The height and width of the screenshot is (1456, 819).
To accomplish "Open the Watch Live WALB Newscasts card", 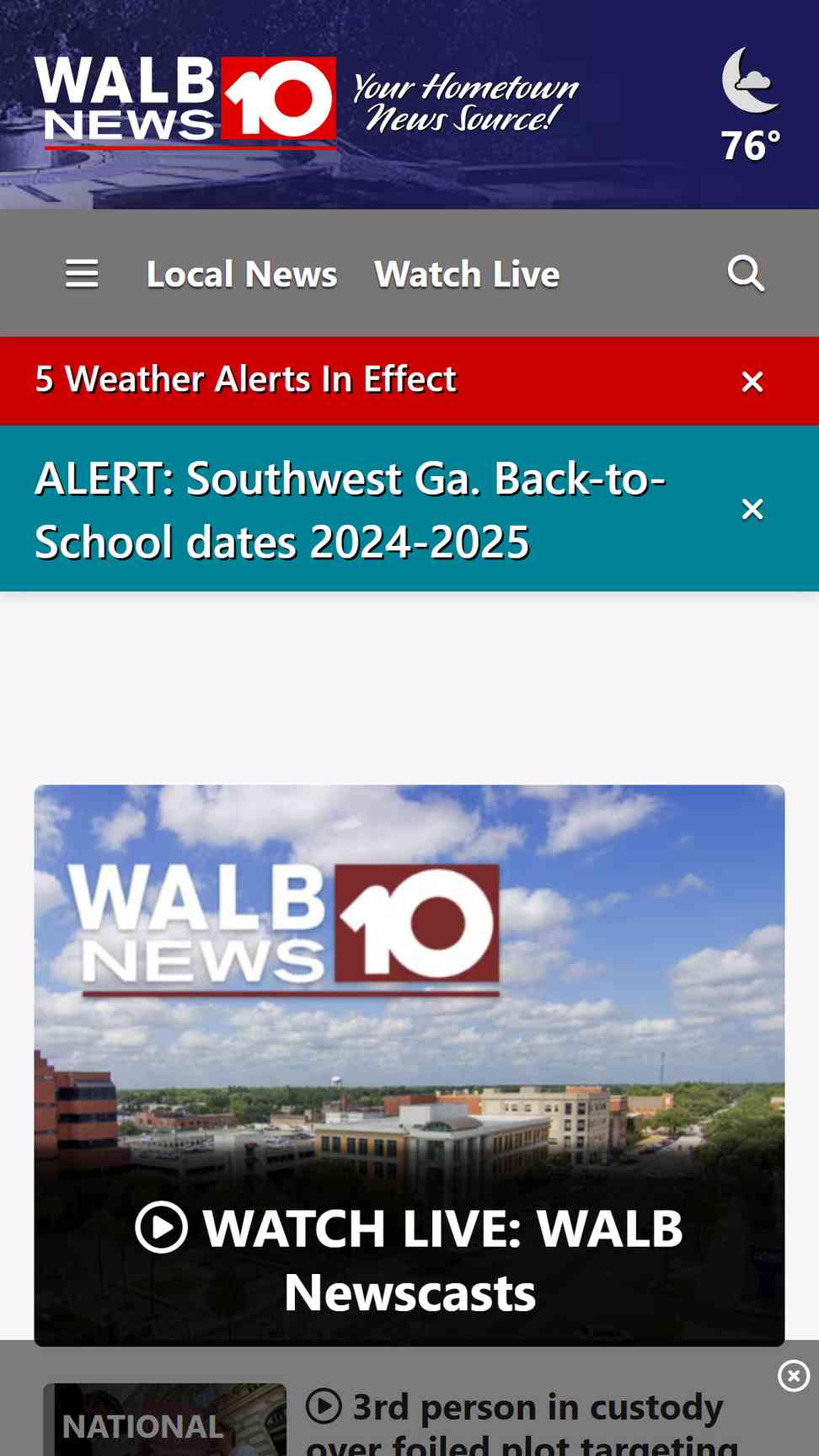I will (x=409, y=1065).
